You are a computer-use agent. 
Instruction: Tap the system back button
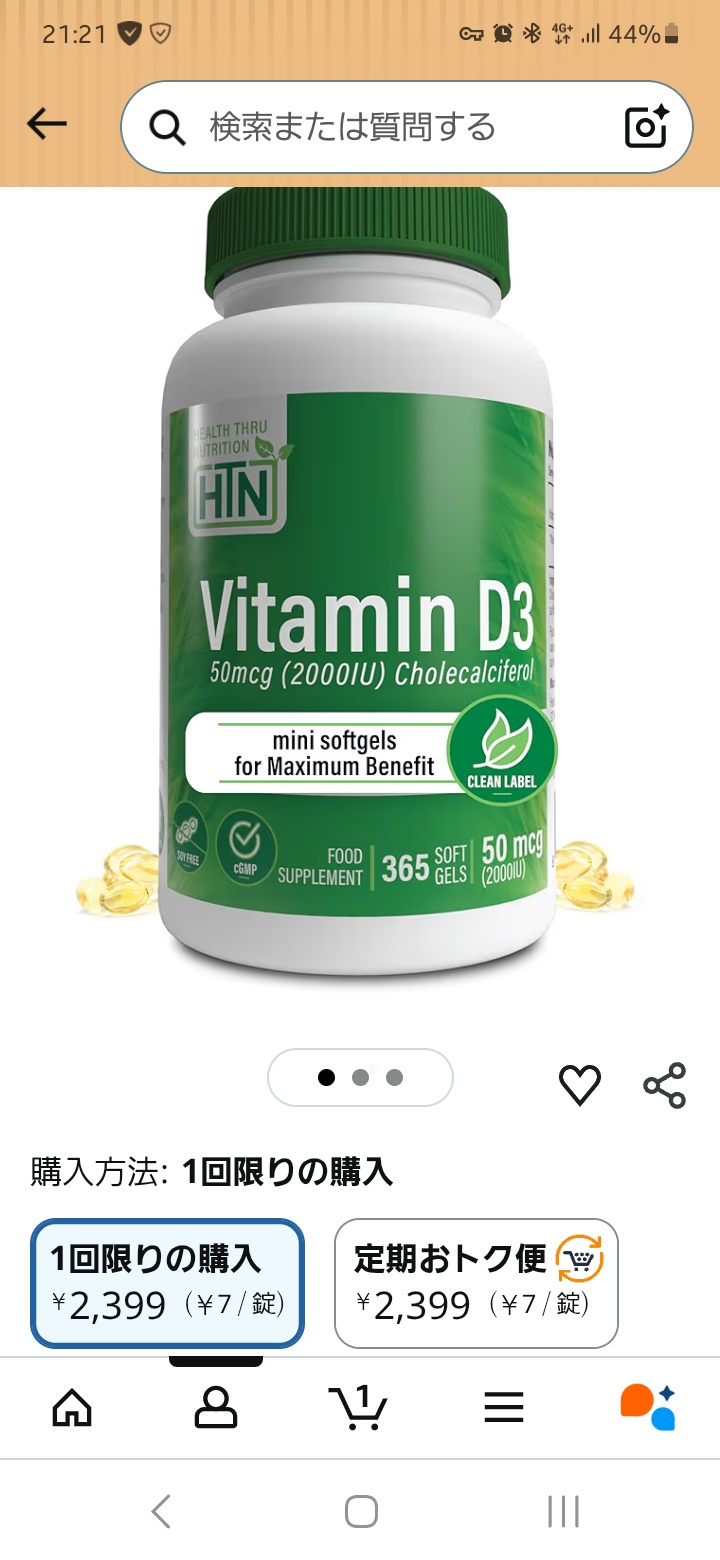161,1511
